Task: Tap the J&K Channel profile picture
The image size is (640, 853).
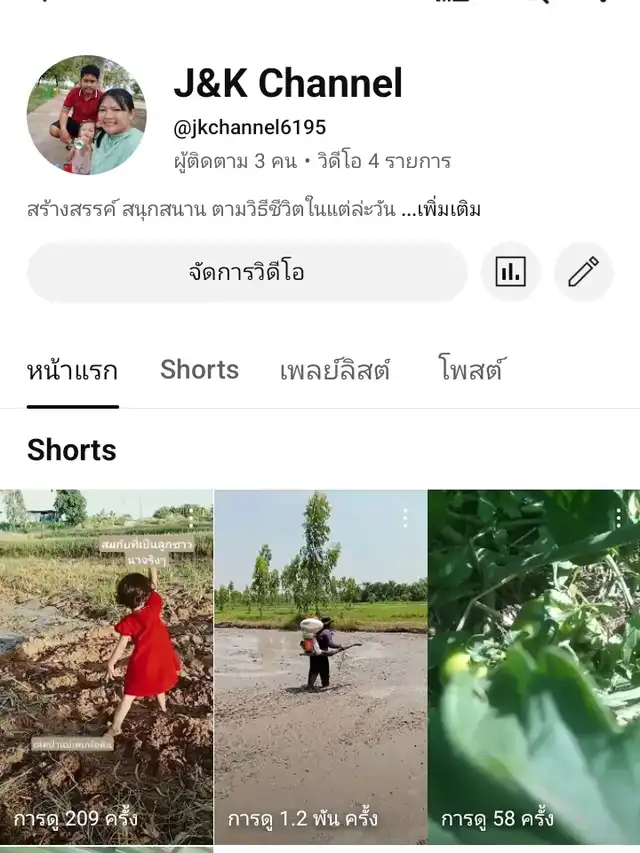Action: 86,115
